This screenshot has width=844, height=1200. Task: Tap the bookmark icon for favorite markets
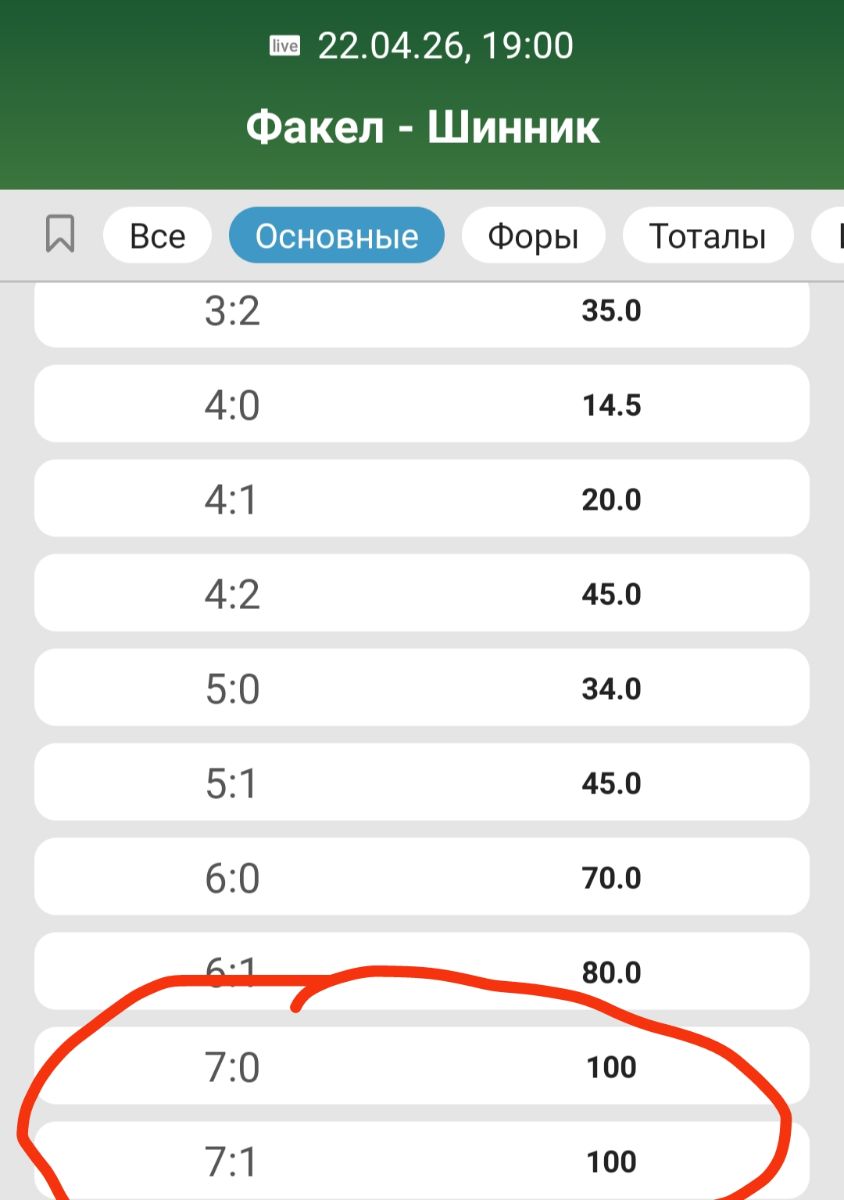click(61, 235)
